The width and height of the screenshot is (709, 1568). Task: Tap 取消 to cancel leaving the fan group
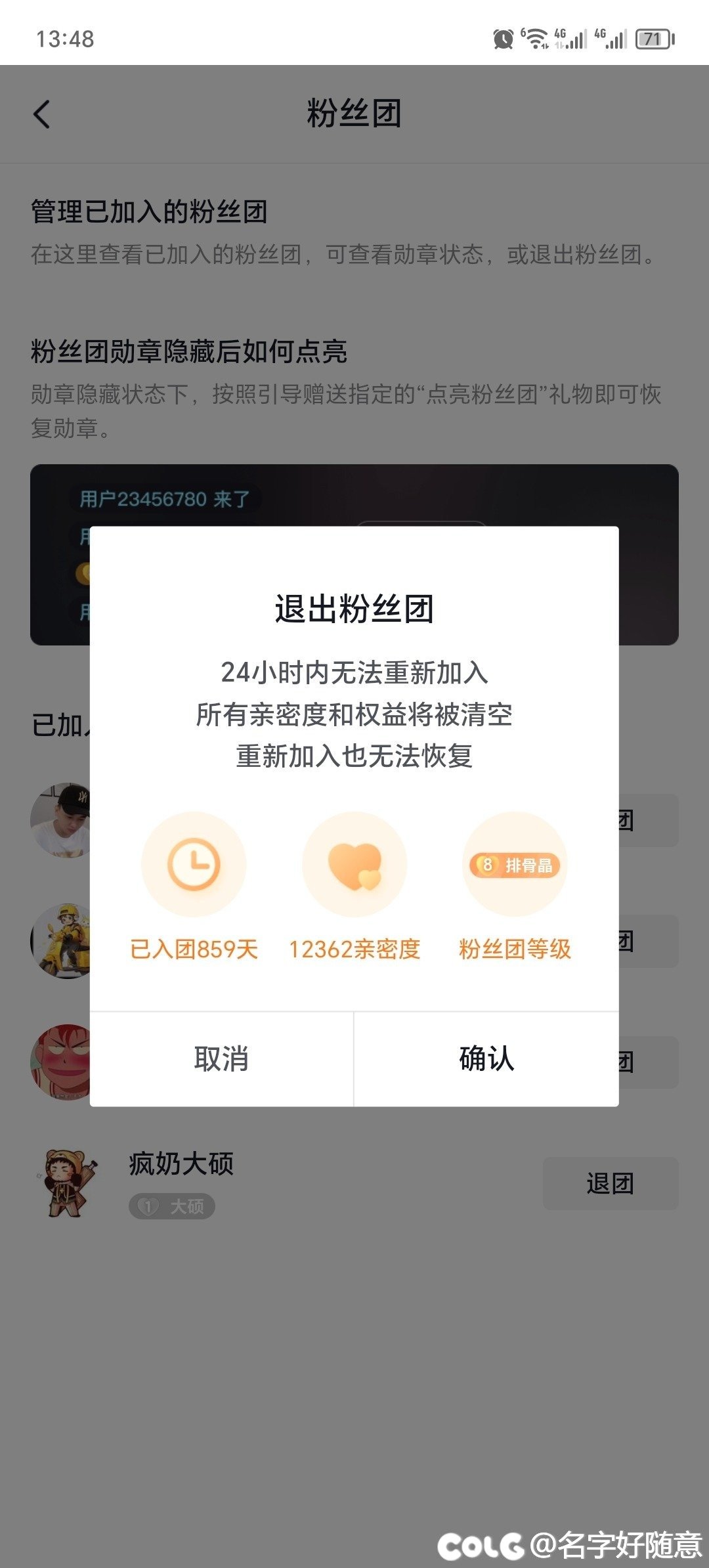tap(221, 1058)
